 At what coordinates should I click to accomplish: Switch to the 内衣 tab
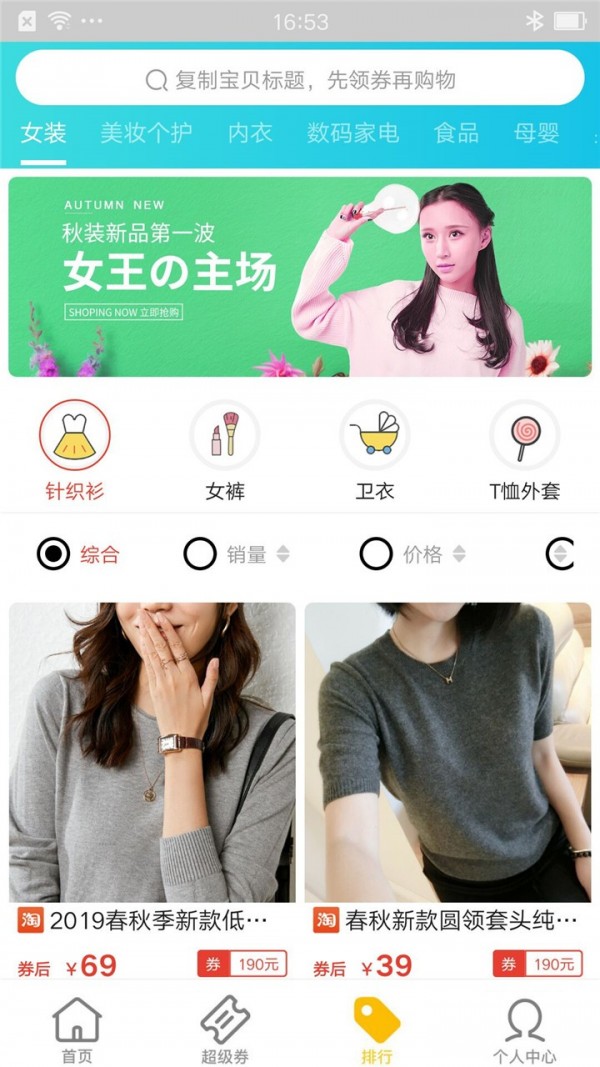[x=249, y=133]
